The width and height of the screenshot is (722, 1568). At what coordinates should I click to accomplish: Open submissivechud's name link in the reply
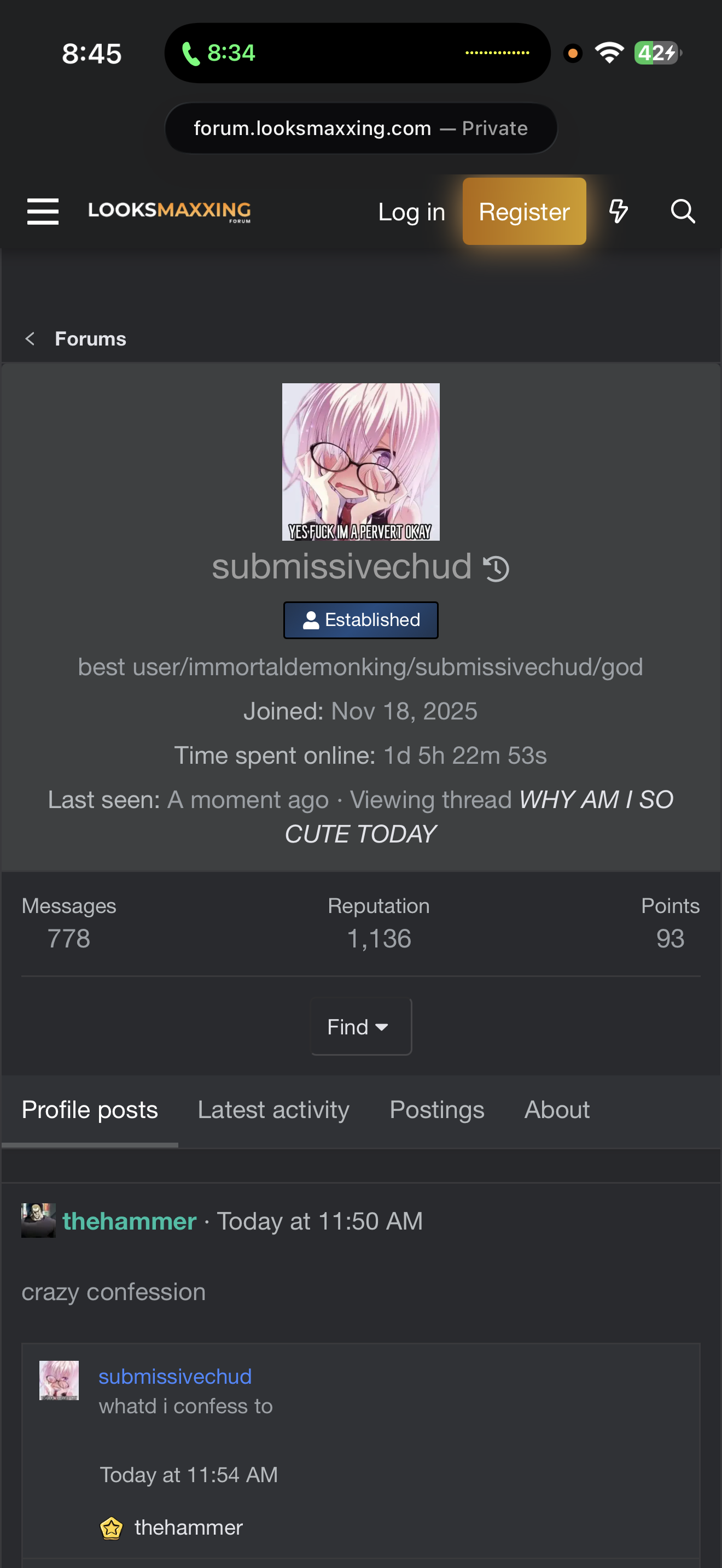click(174, 1376)
